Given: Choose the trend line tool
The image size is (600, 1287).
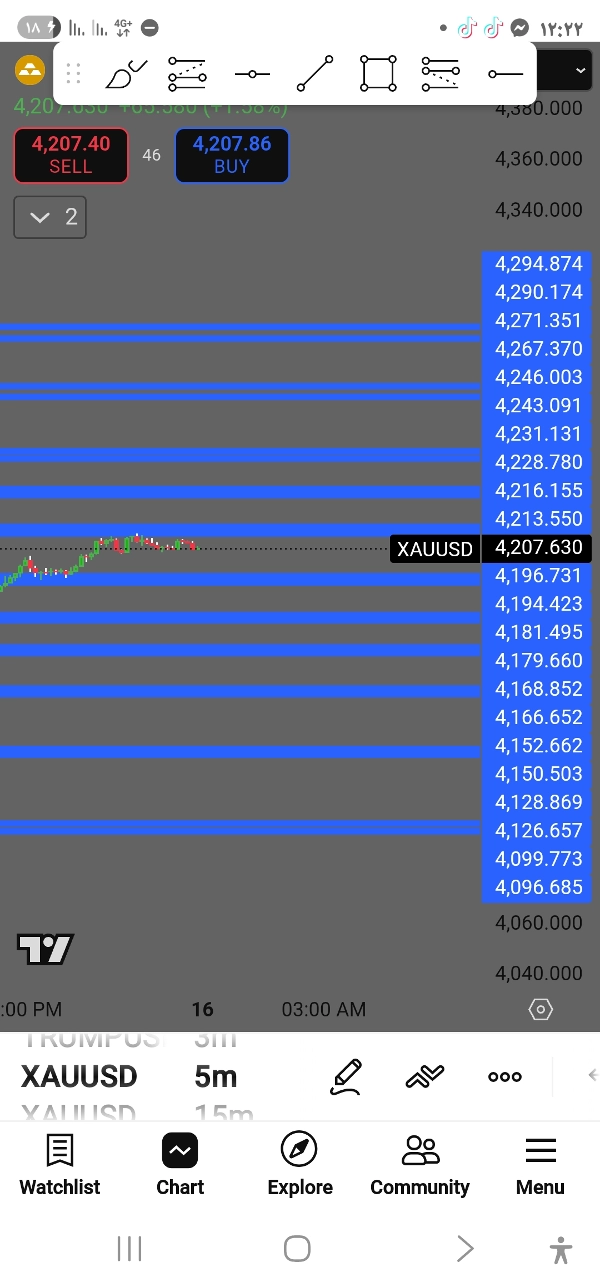Looking at the screenshot, I should [315, 74].
